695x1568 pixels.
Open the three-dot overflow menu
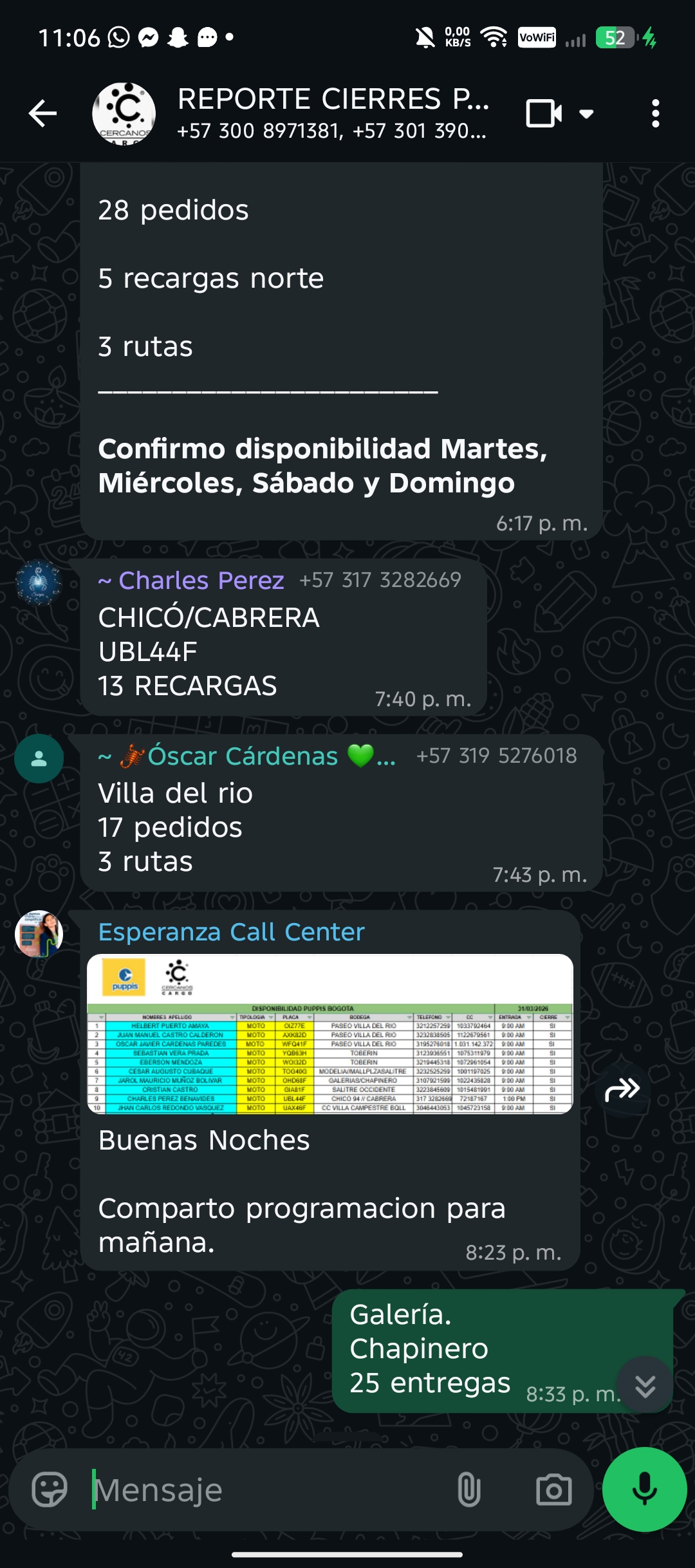tap(655, 114)
